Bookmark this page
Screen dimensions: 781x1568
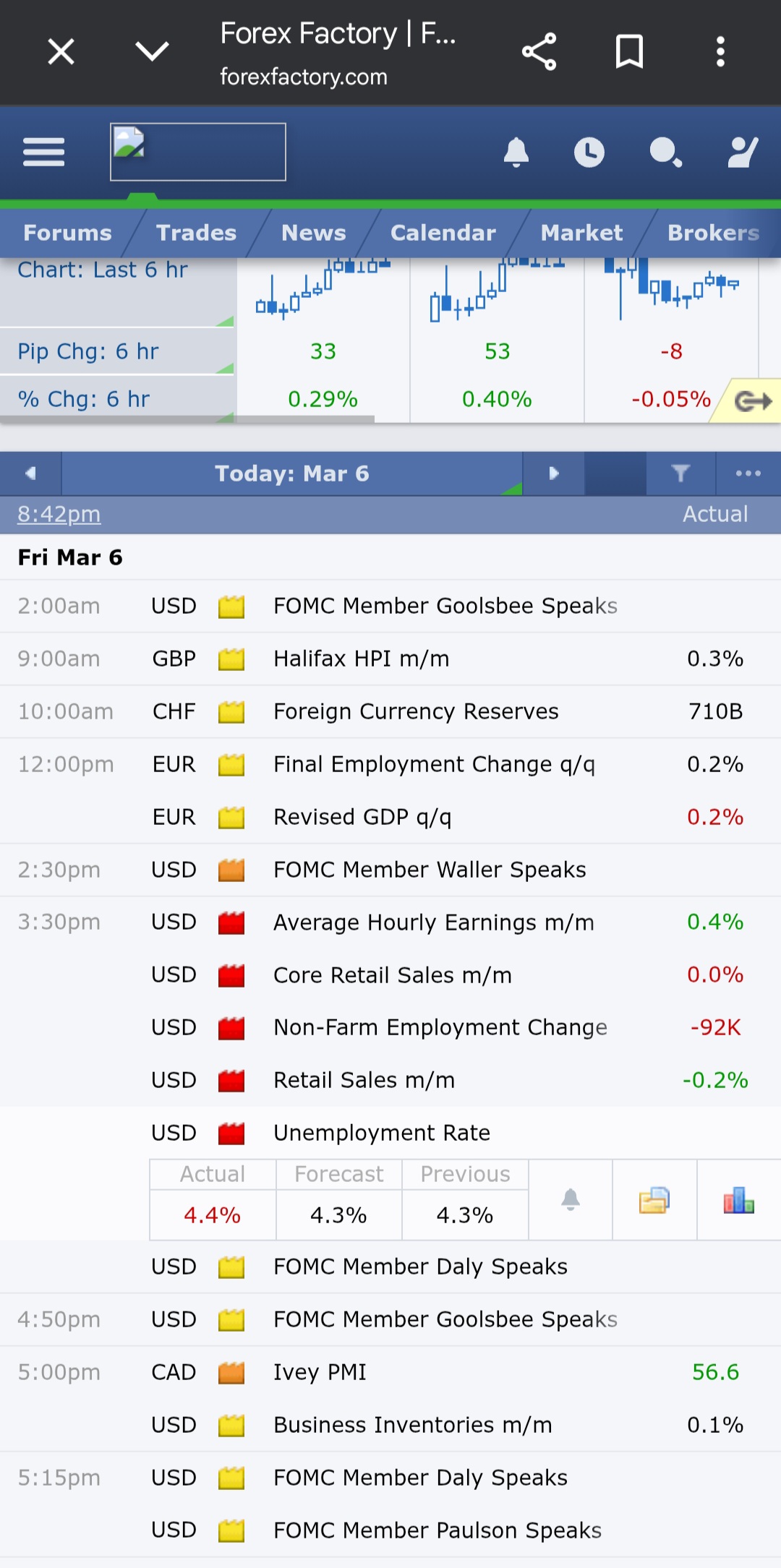pos(629,52)
